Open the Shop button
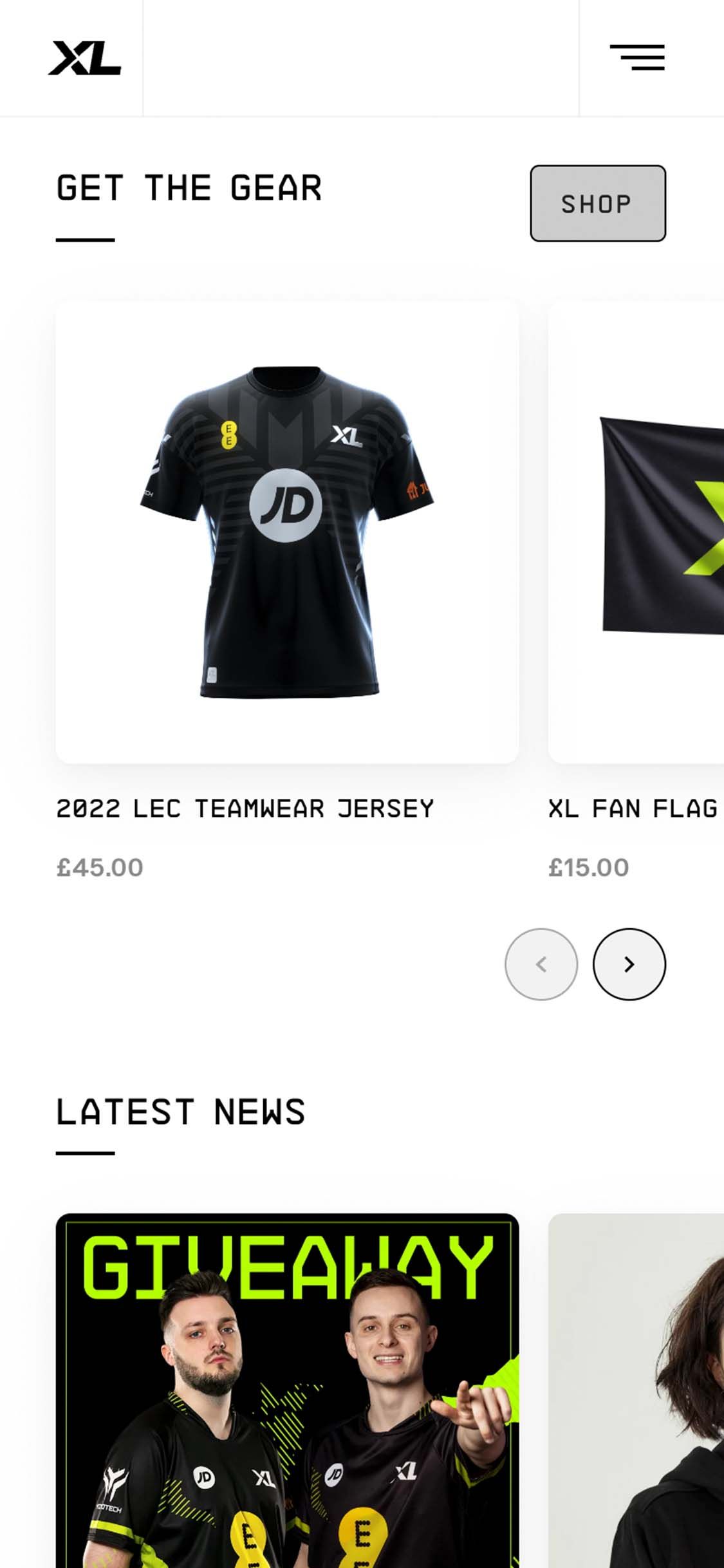Image resolution: width=724 pixels, height=1568 pixels. pos(597,203)
